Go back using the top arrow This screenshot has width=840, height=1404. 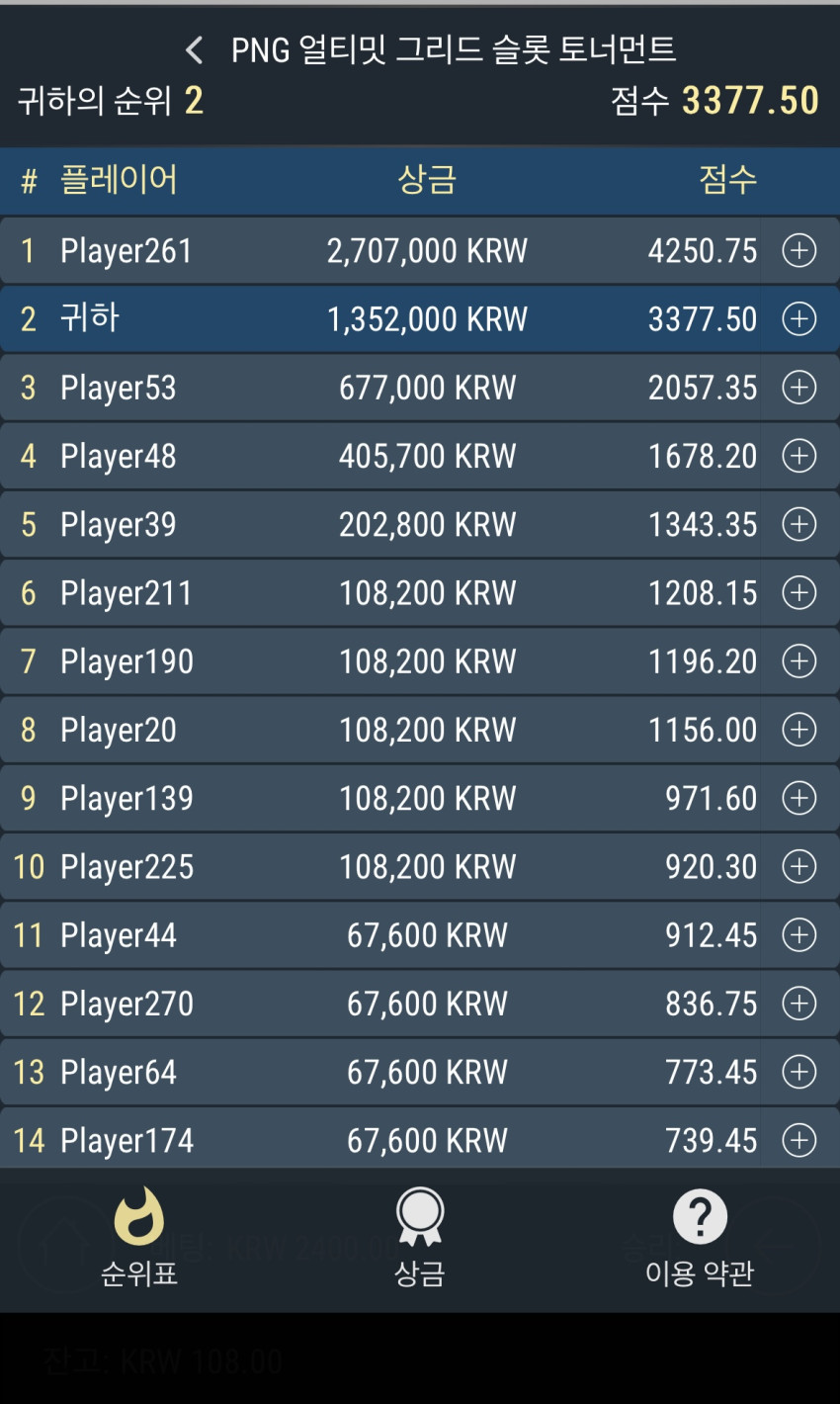[x=195, y=49]
